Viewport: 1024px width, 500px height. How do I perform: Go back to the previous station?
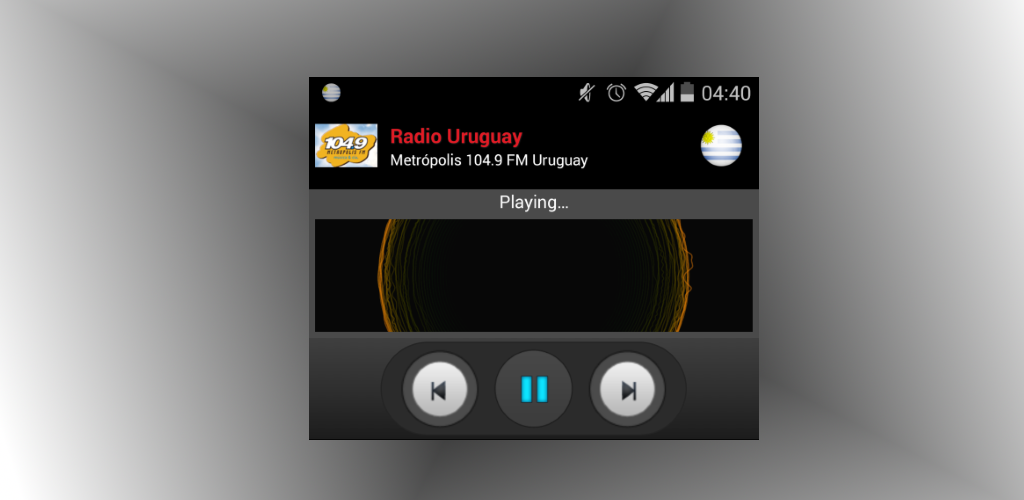tap(439, 390)
